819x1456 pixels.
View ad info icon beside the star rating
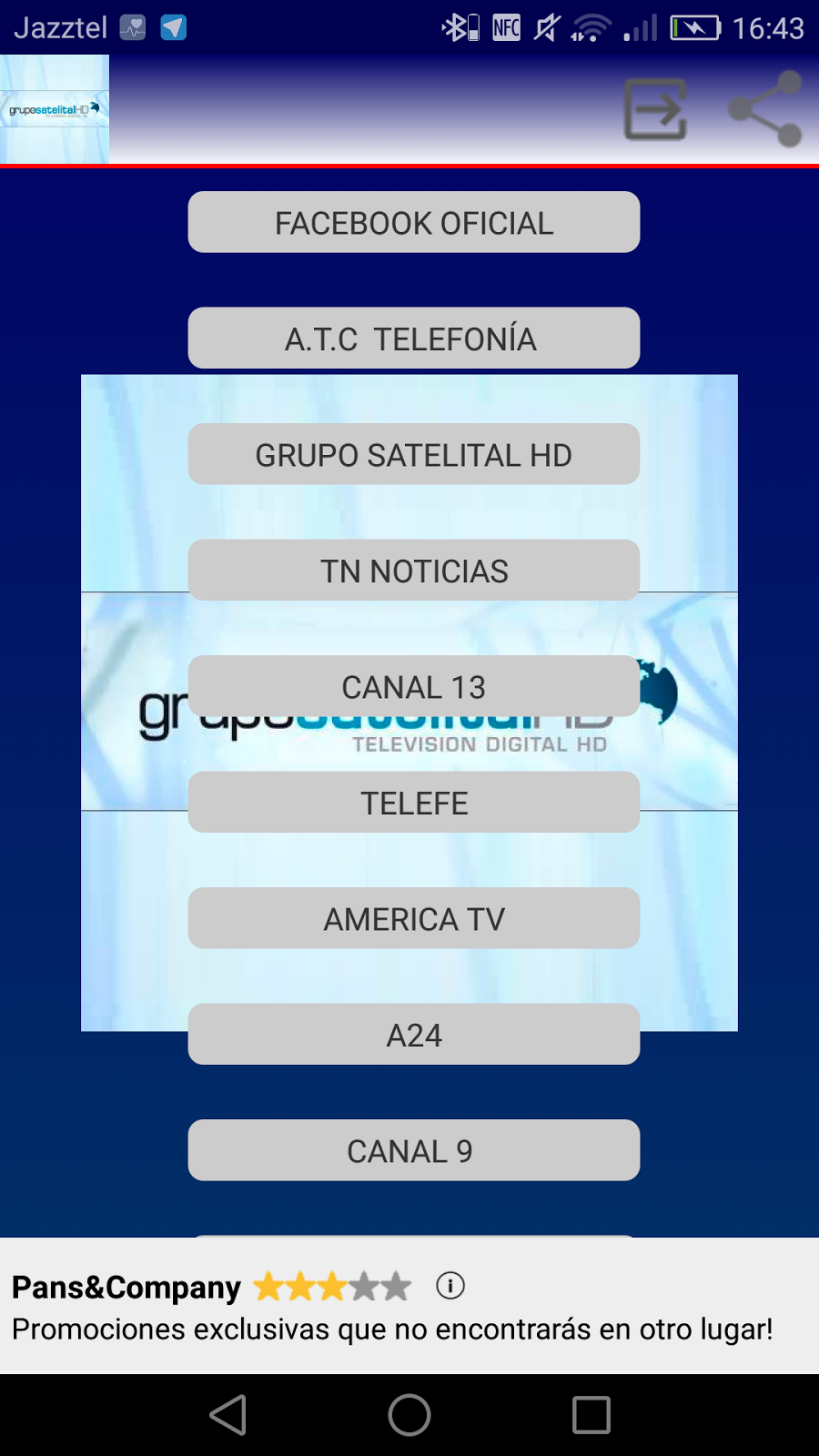[450, 1285]
